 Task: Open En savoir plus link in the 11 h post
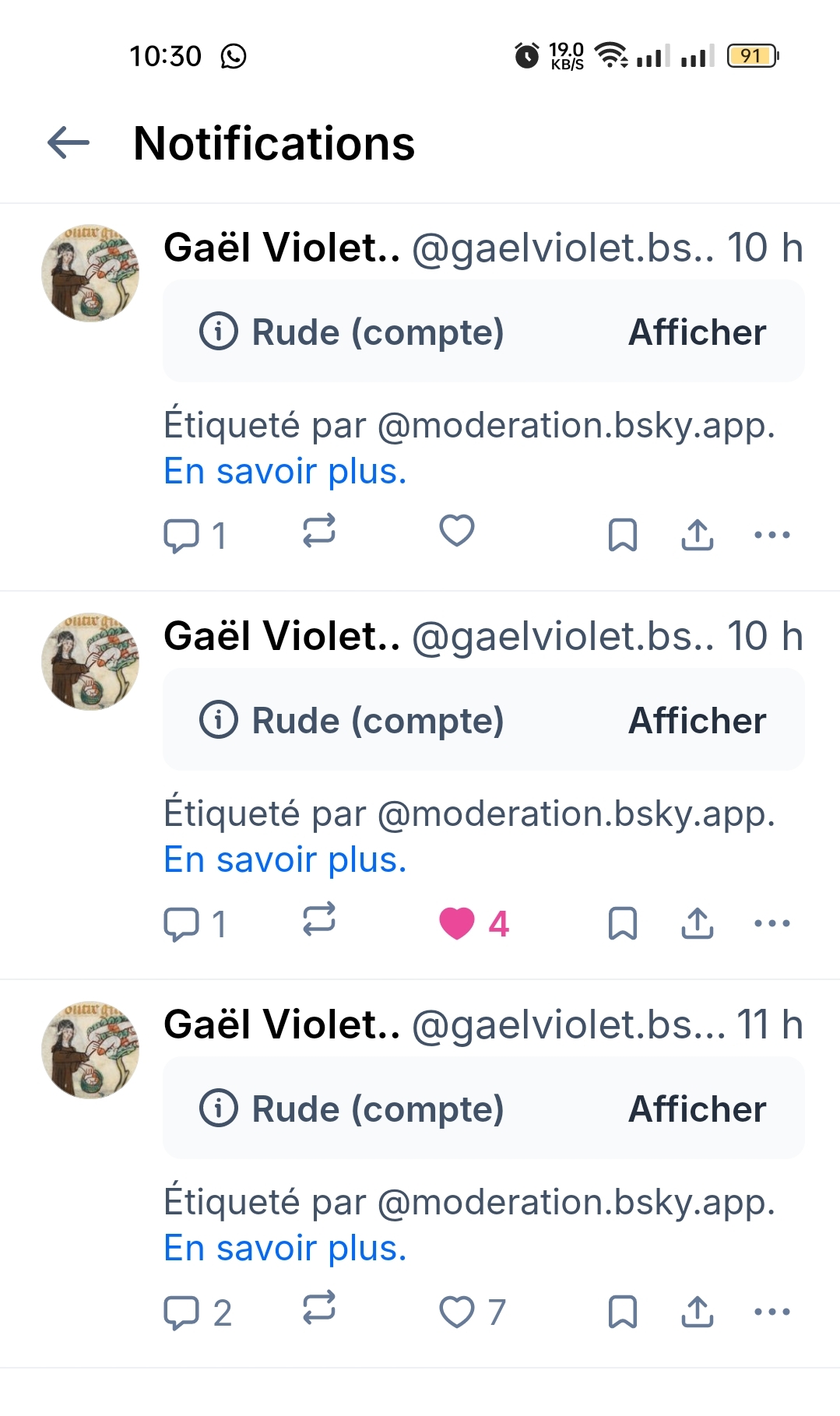point(285,1248)
